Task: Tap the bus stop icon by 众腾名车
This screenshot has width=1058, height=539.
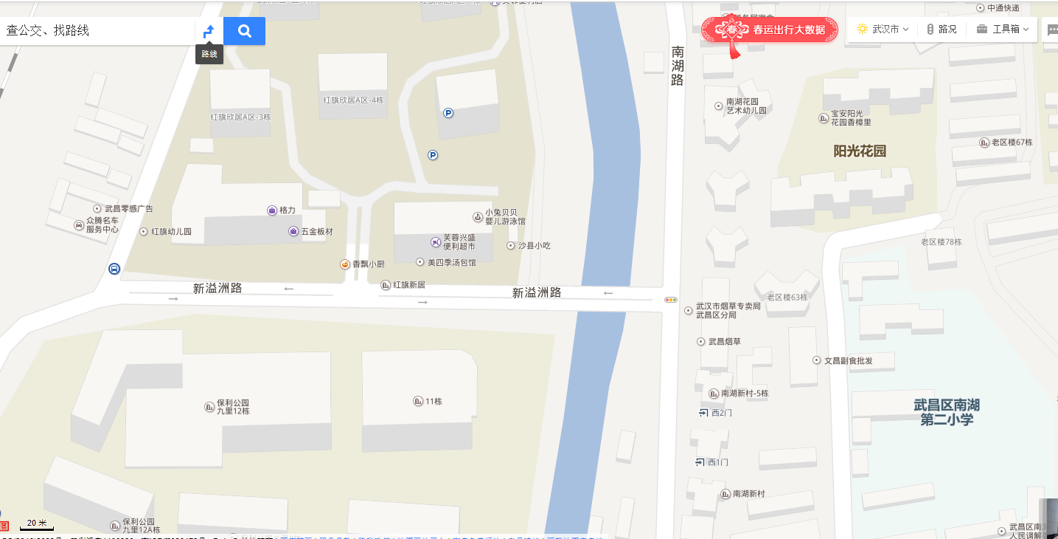Action: coord(114,269)
